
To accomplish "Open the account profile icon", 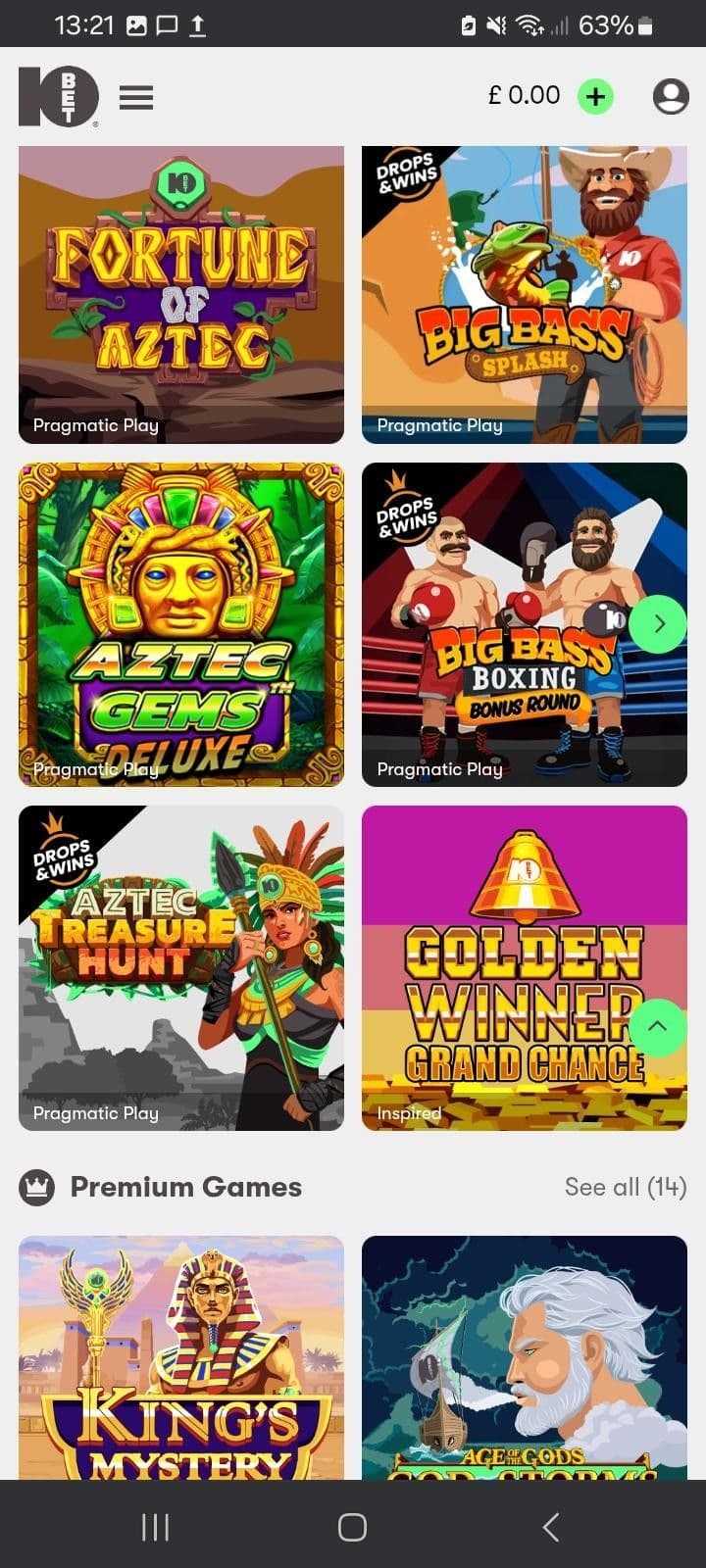I will (671, 96).
